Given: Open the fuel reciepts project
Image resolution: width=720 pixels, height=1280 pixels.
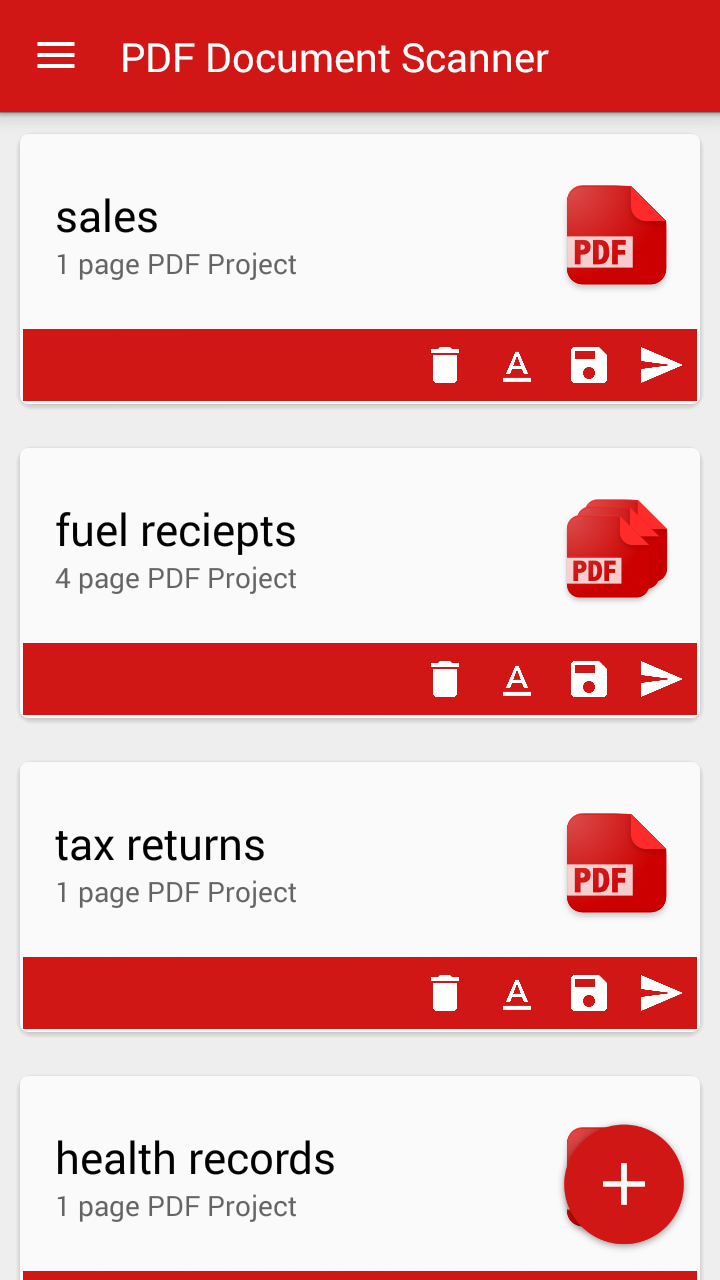Looking at the screenshot, I should 360,546.
